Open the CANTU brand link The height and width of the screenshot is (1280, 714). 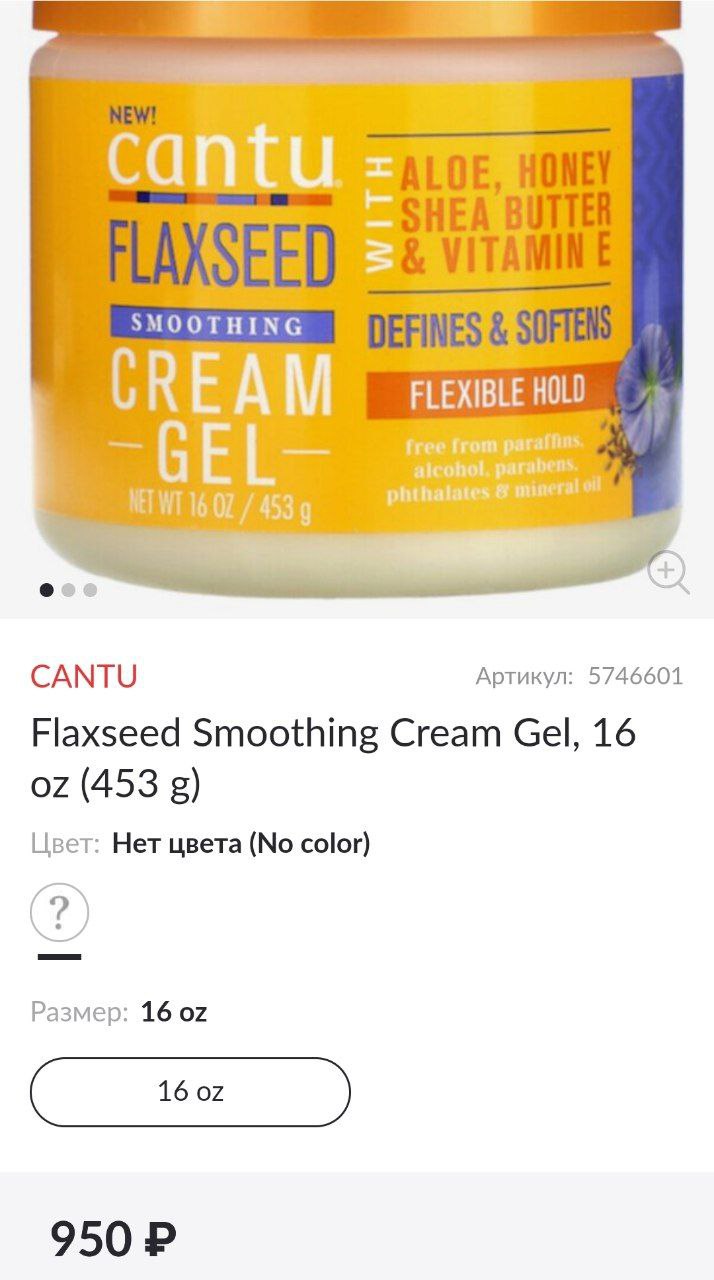coord(84,677)
